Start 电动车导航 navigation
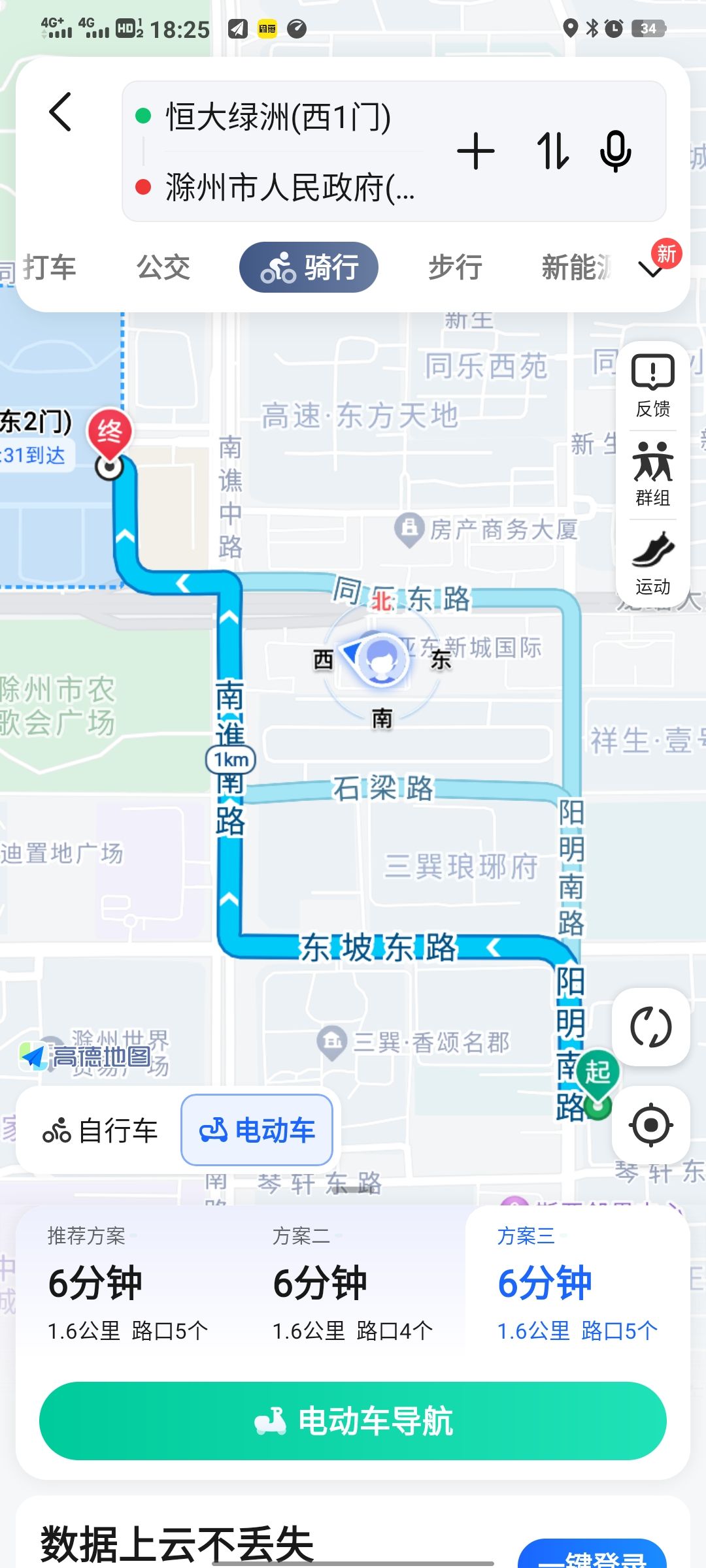This screenshot has height=1568, width=706. 353,1421
